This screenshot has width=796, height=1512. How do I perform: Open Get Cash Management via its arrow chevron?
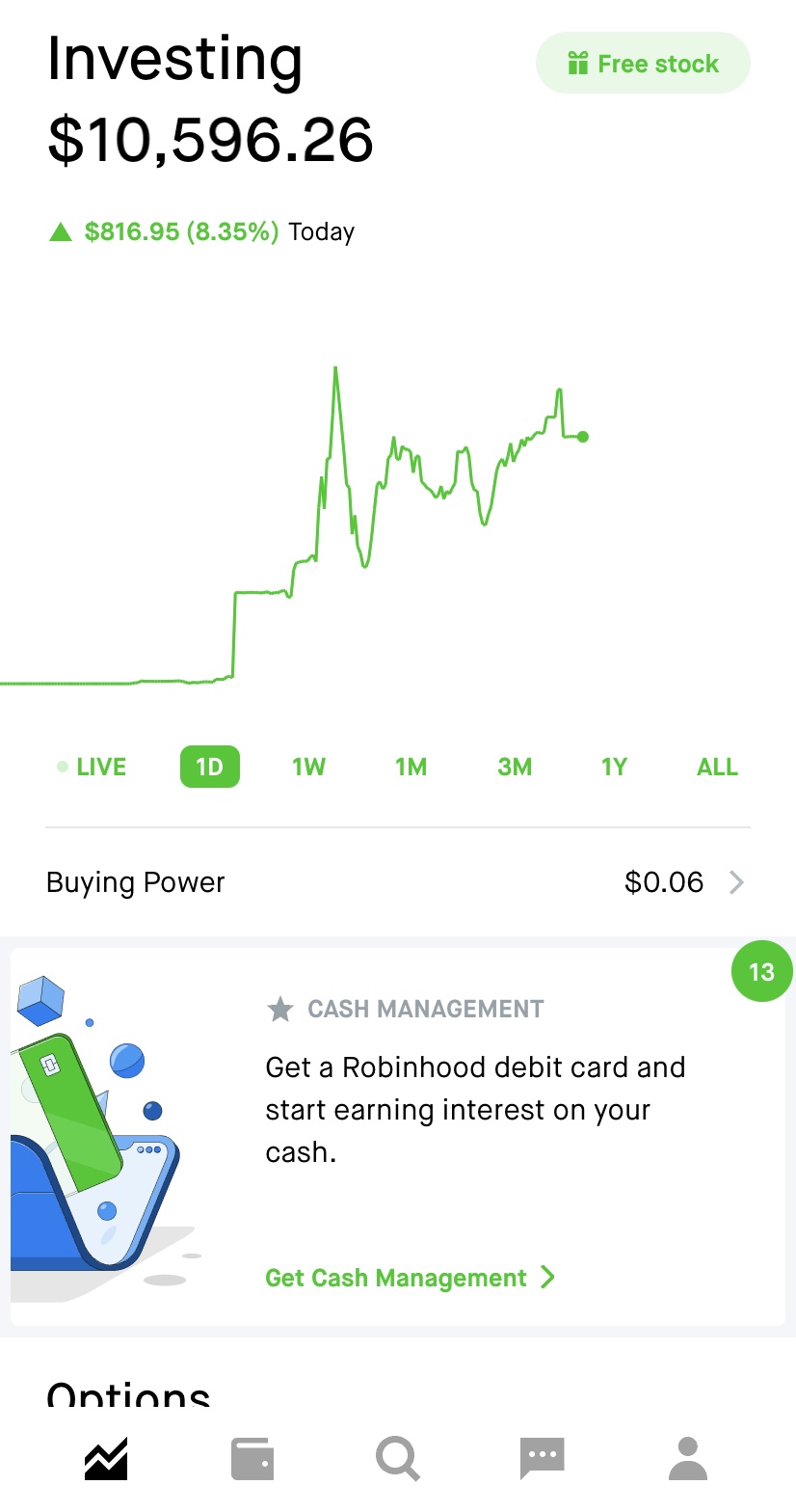547,1278
